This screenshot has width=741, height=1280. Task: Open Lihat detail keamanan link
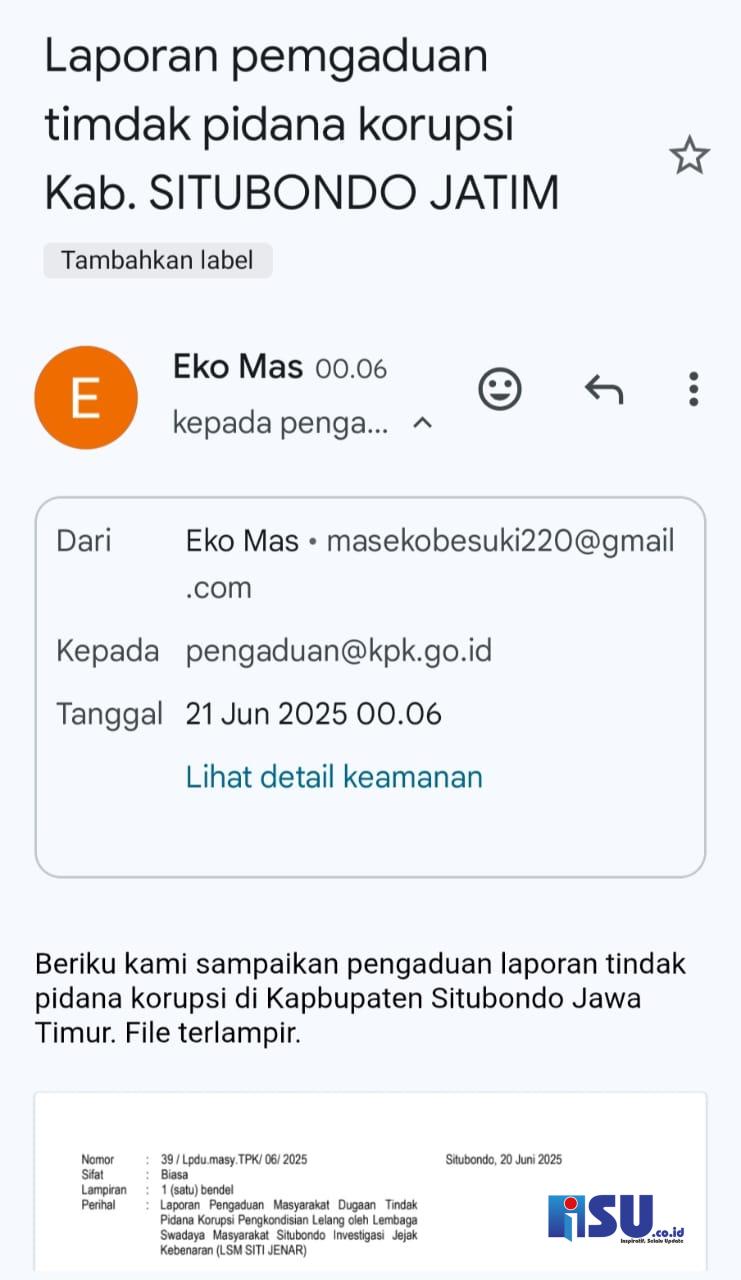tap(334, 777)
